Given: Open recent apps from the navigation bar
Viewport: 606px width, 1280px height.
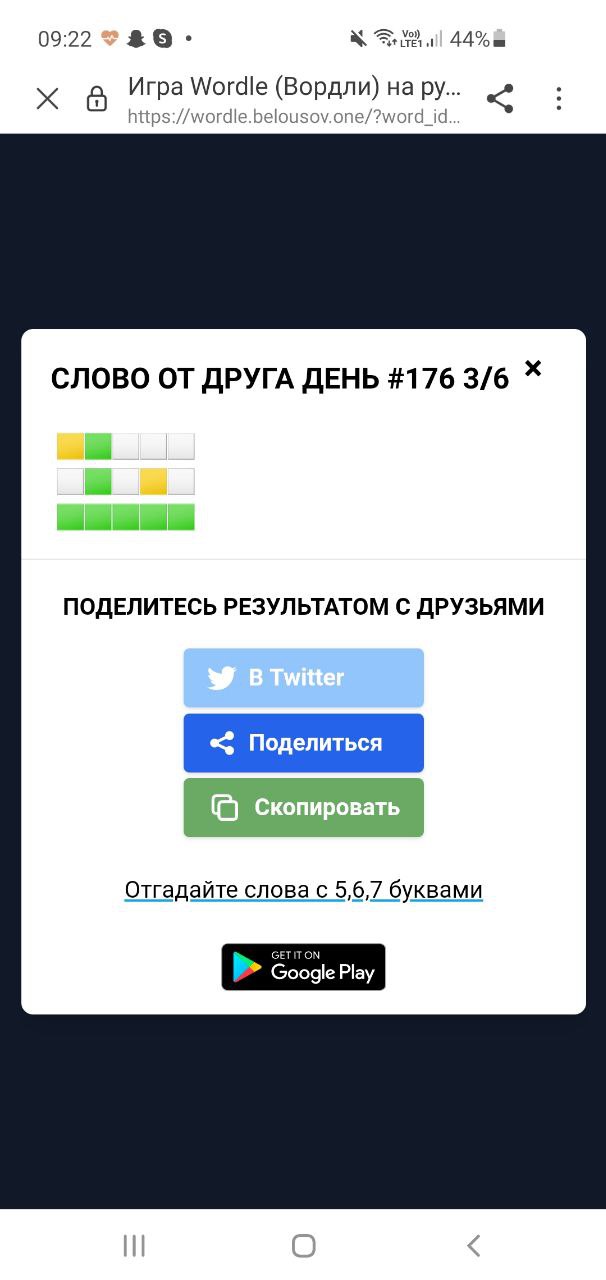Looking at the screenshot, I should coord(134,1245).
